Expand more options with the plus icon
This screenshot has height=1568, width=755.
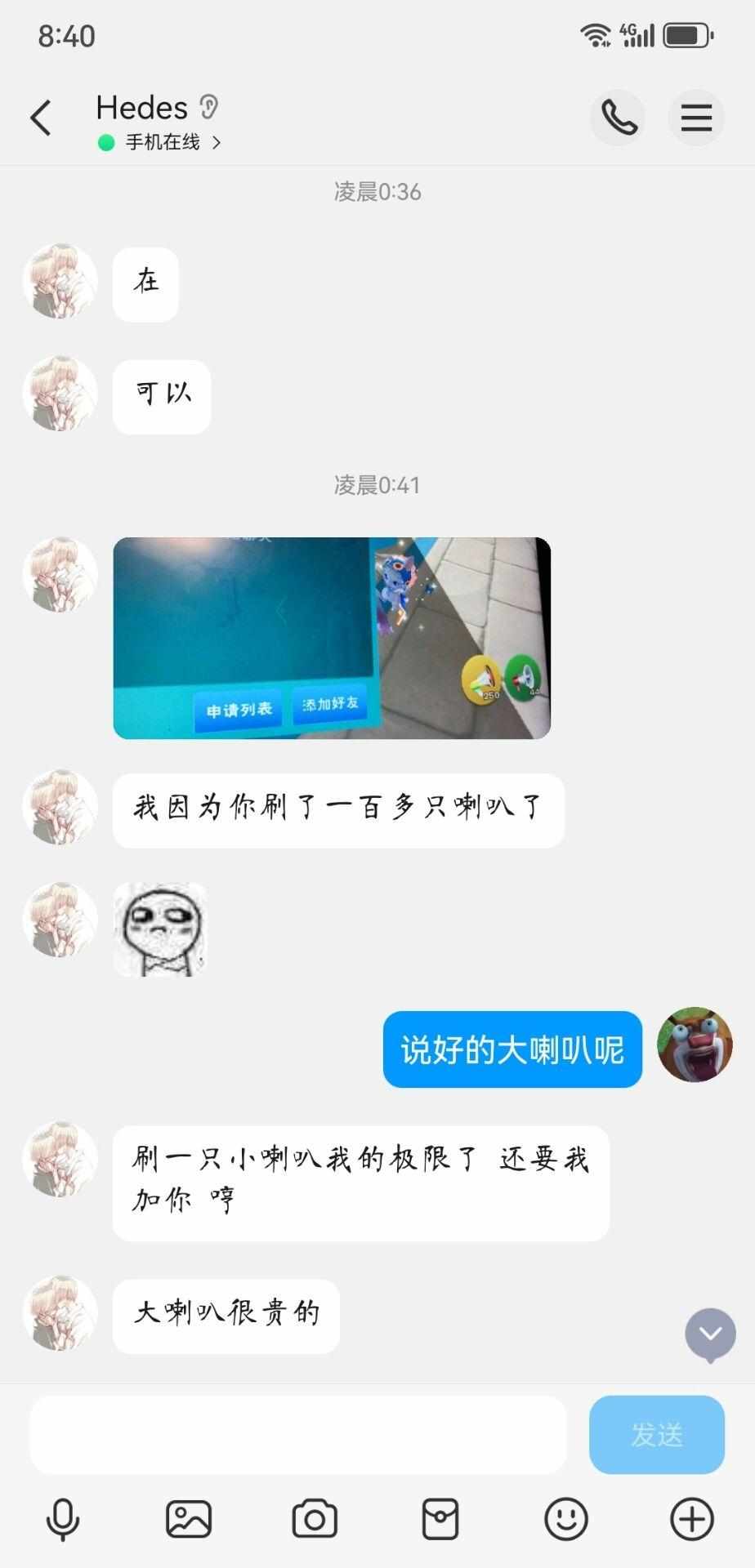tap(691, 1520)
